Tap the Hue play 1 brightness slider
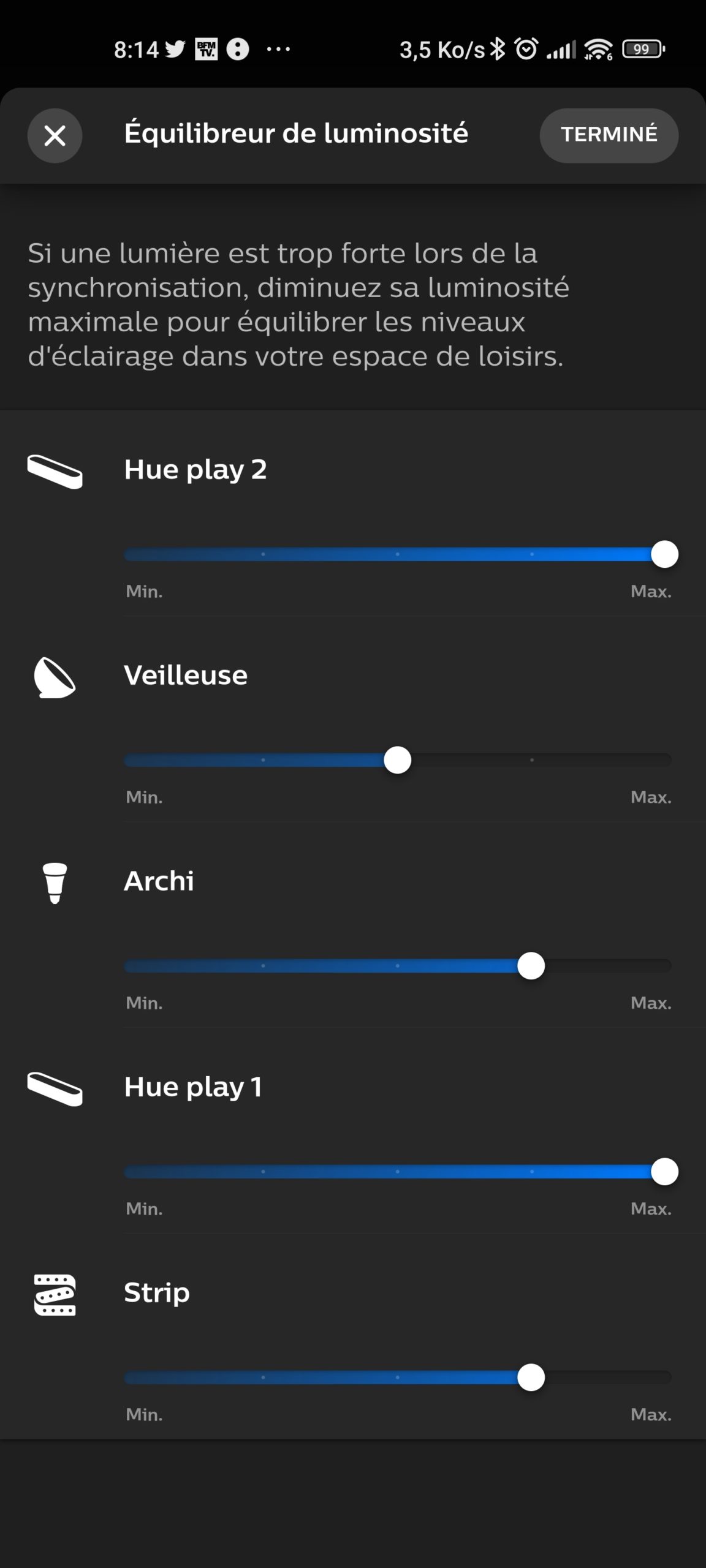Screen dimensions: 706x1568 (397, 1172)
